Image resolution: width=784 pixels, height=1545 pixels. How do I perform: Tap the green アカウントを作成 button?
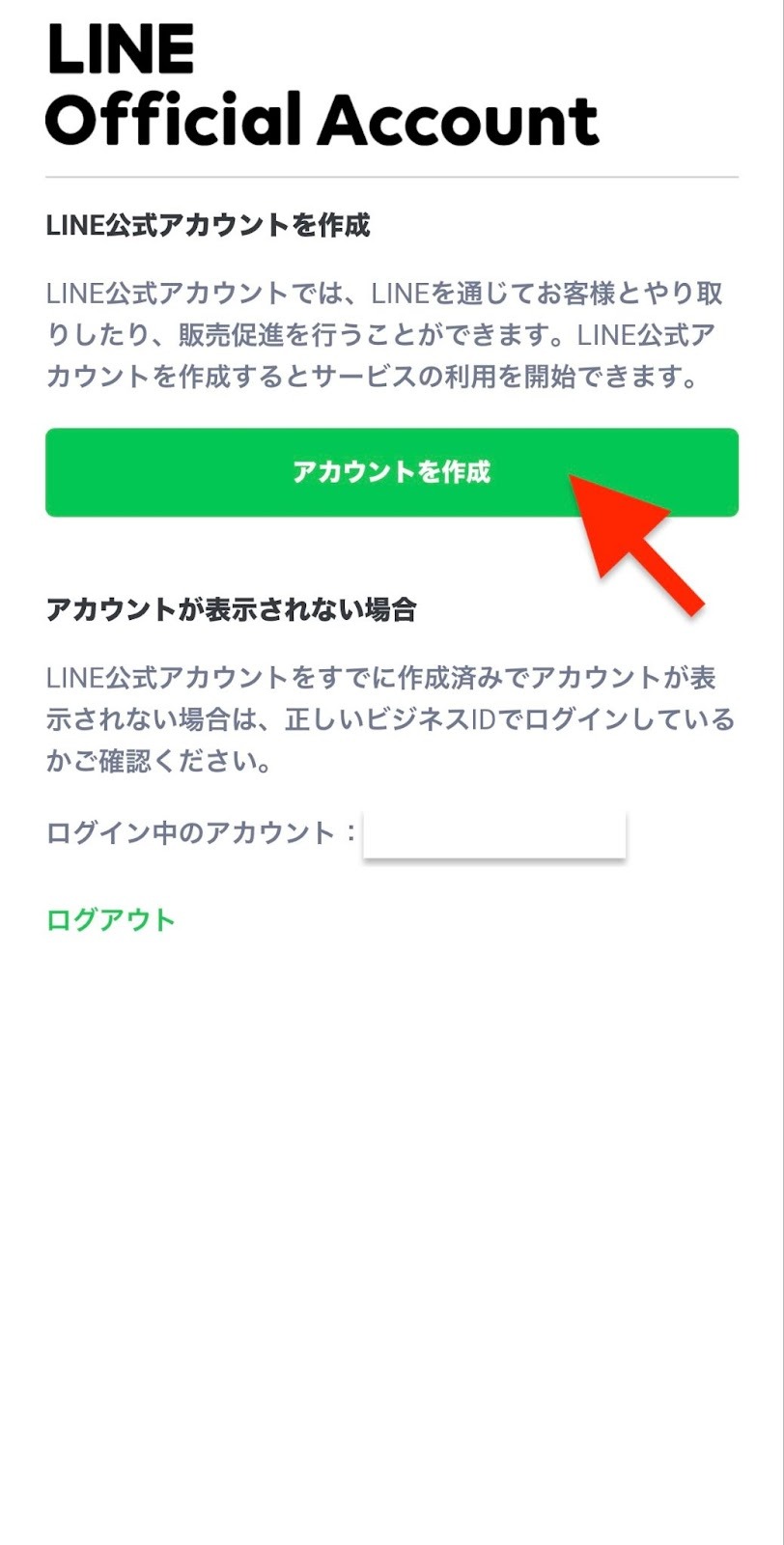(x=391, y=472)
